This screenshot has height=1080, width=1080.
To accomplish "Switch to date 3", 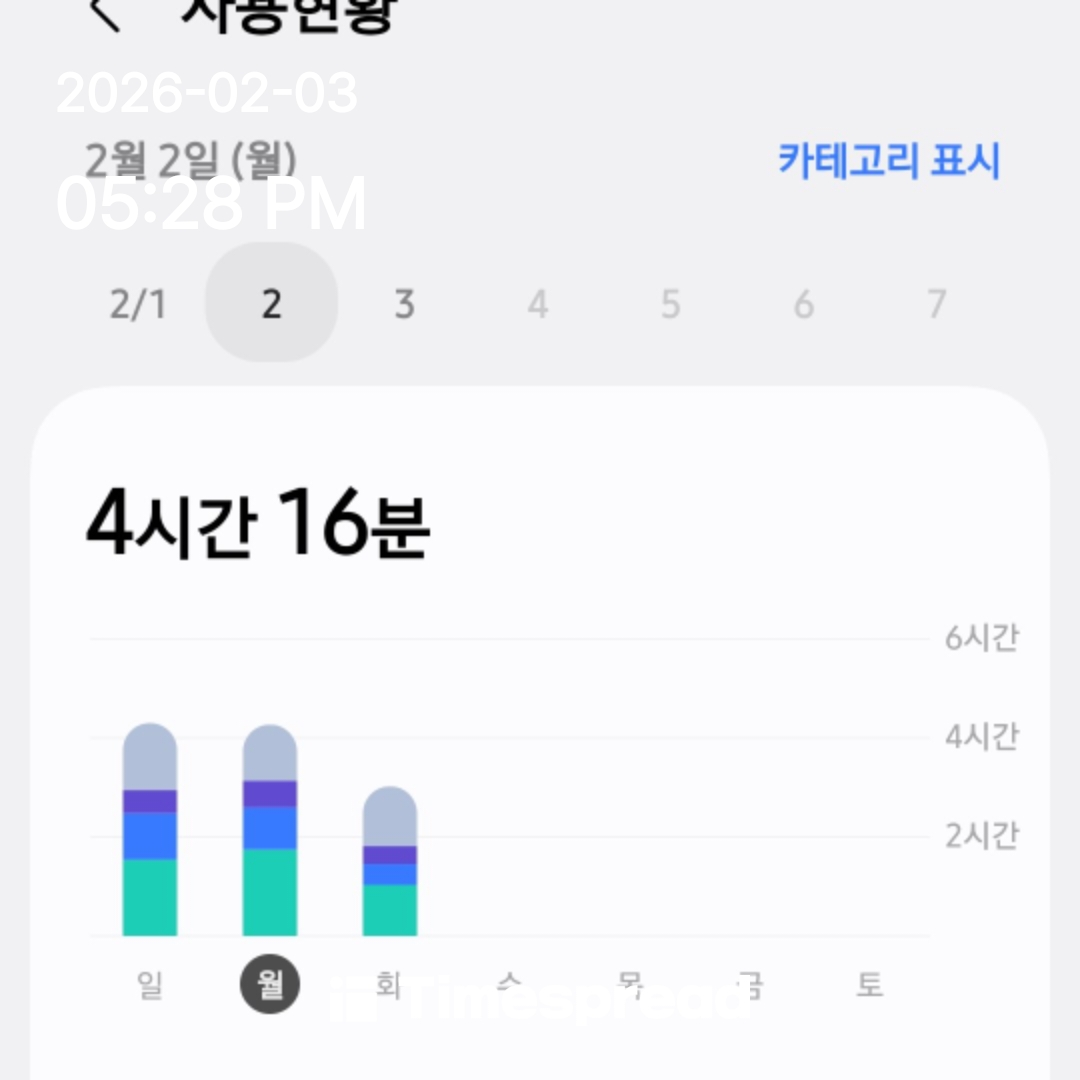I will click(404, 304).
